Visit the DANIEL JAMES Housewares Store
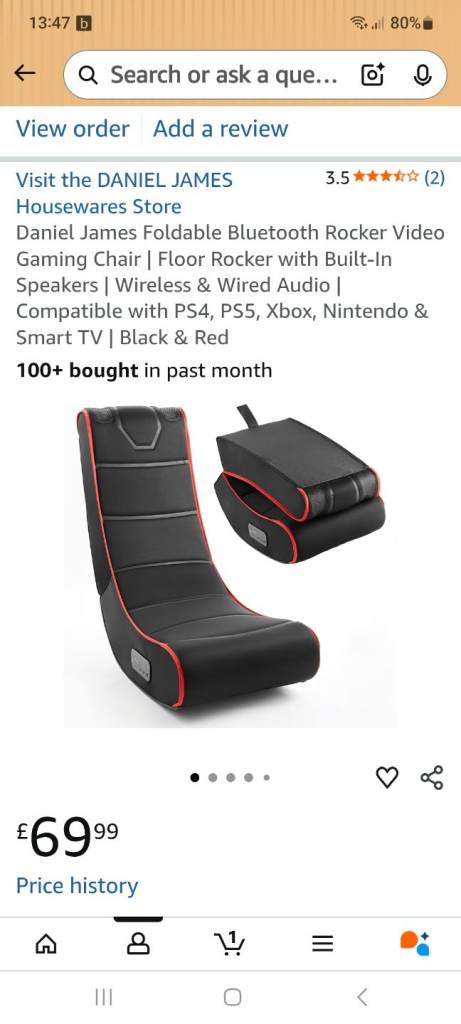Image resolution: width=461 pixels, height=1024 pixels. (124, 193)
